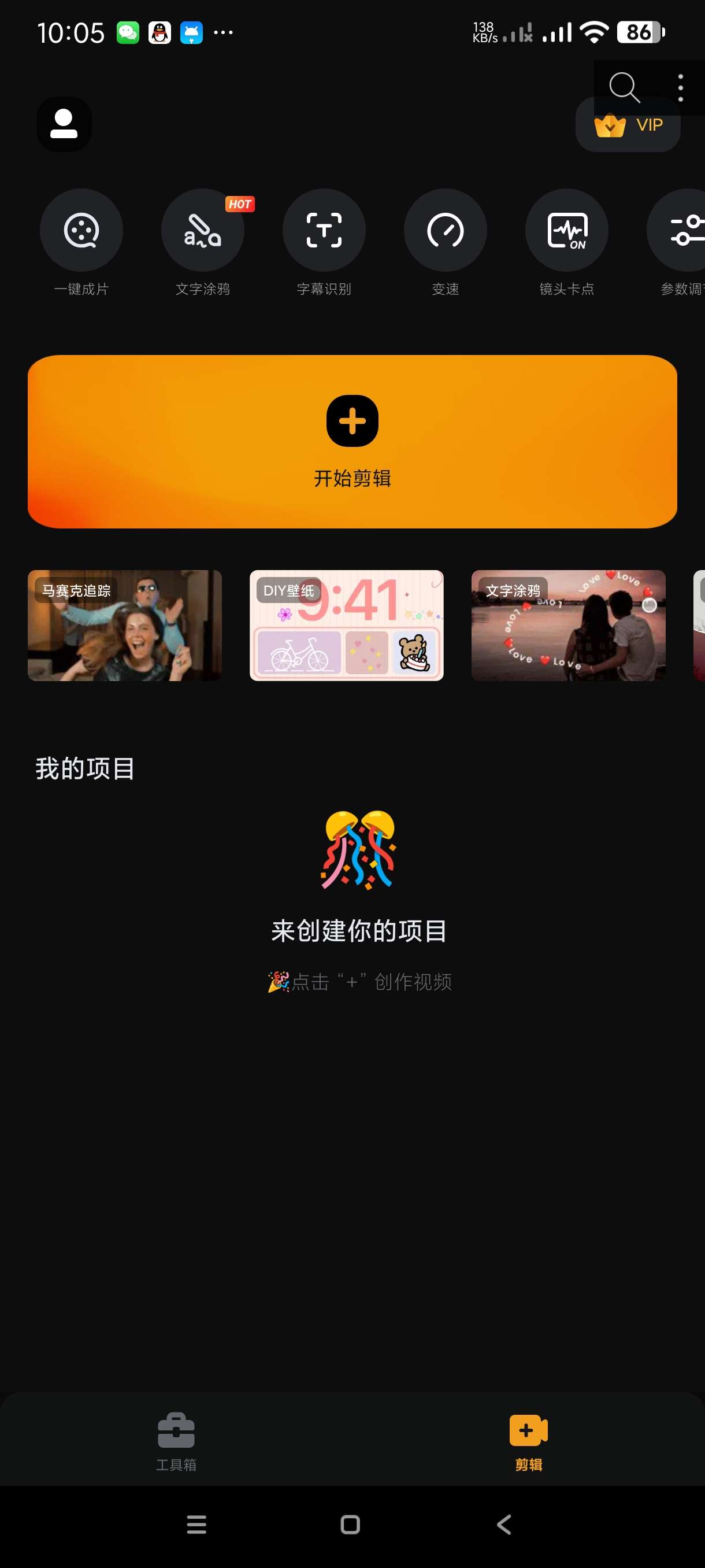Open the 文字涂鸦 tool icon
The height and width of the screenshot is (1568, 705).
[x=203, y=231]
